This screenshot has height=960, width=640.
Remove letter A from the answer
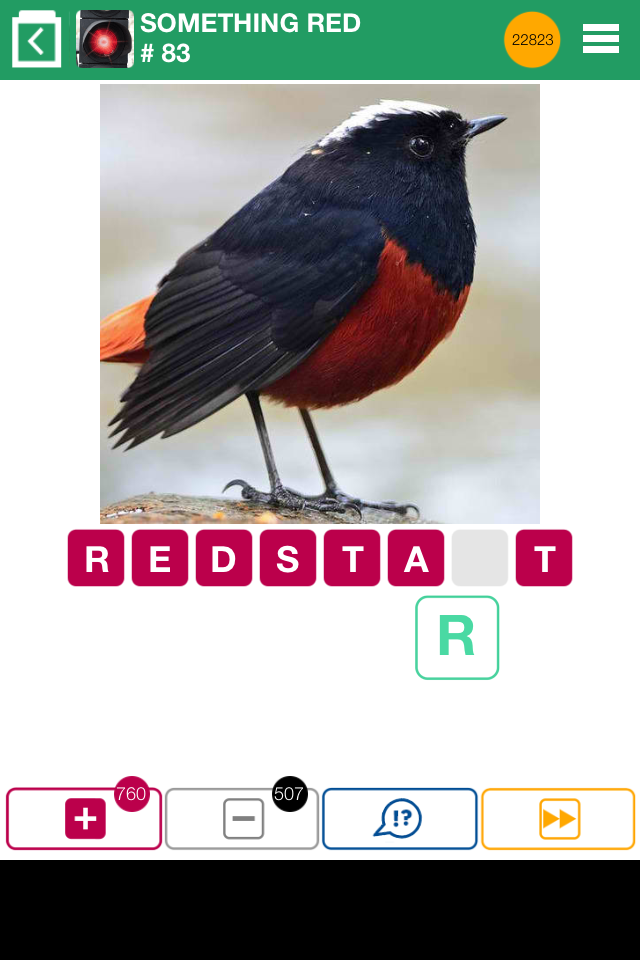point(416,558)
